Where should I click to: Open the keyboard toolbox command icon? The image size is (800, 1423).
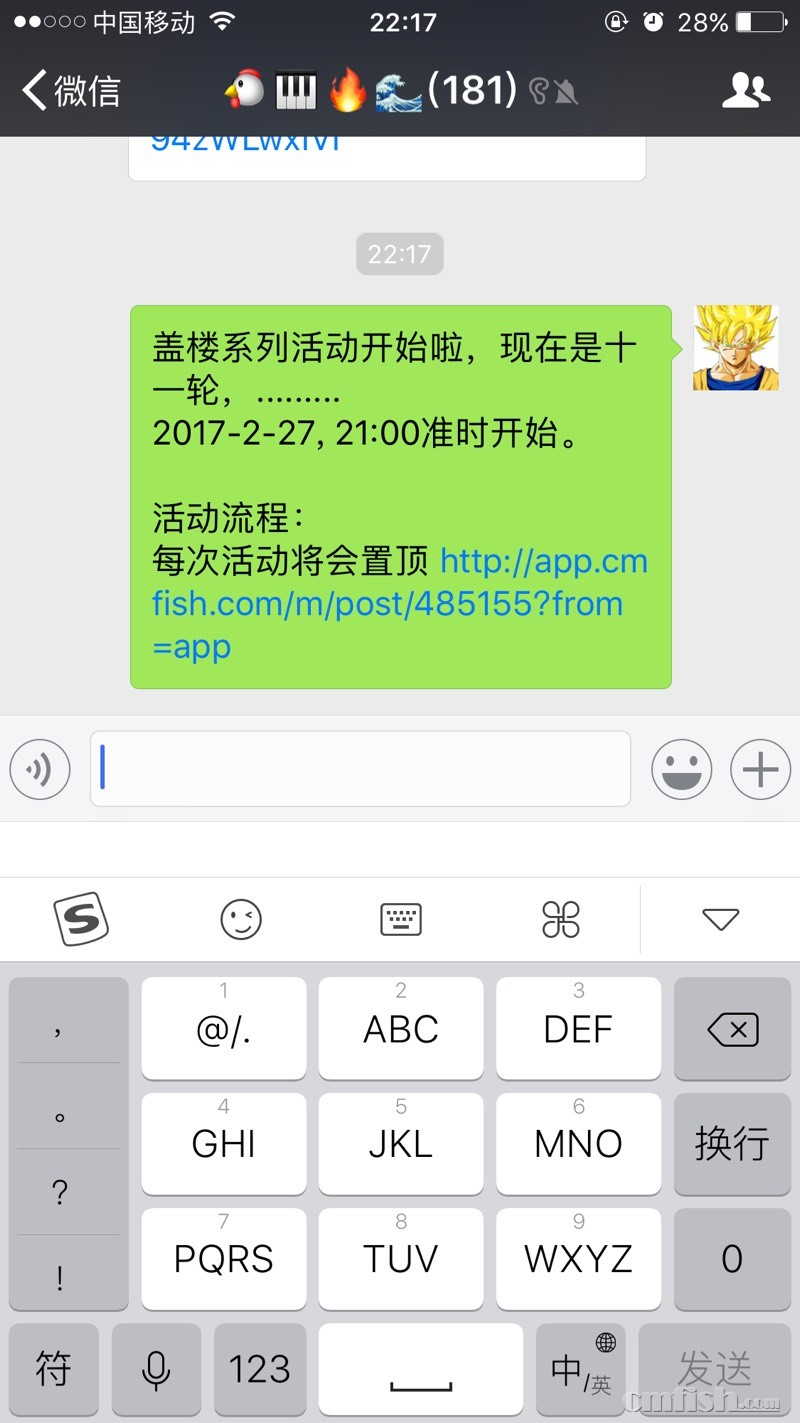pyautogui.click(x=561, y=919)
